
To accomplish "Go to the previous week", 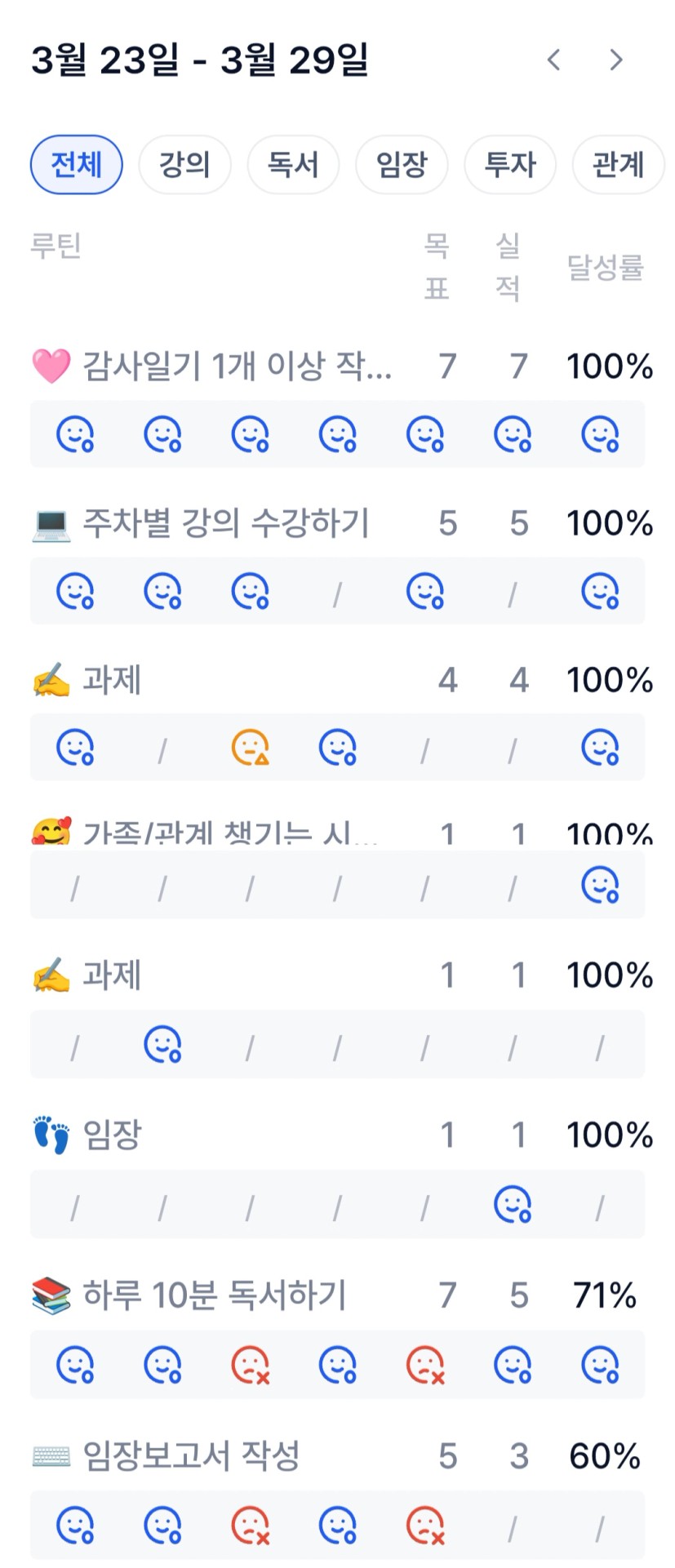I will click(553, 60).
